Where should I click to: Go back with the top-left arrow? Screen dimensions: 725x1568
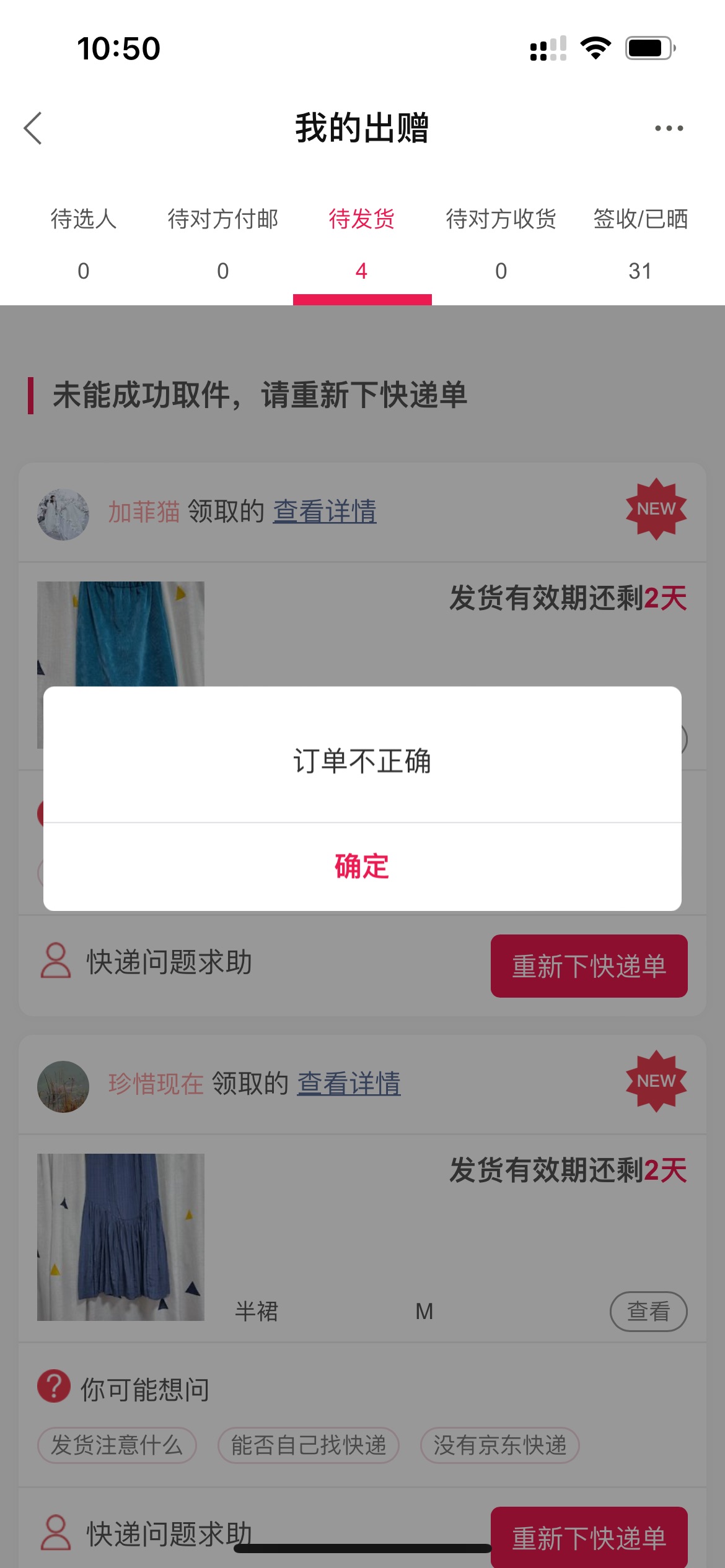tap(33, 128)
